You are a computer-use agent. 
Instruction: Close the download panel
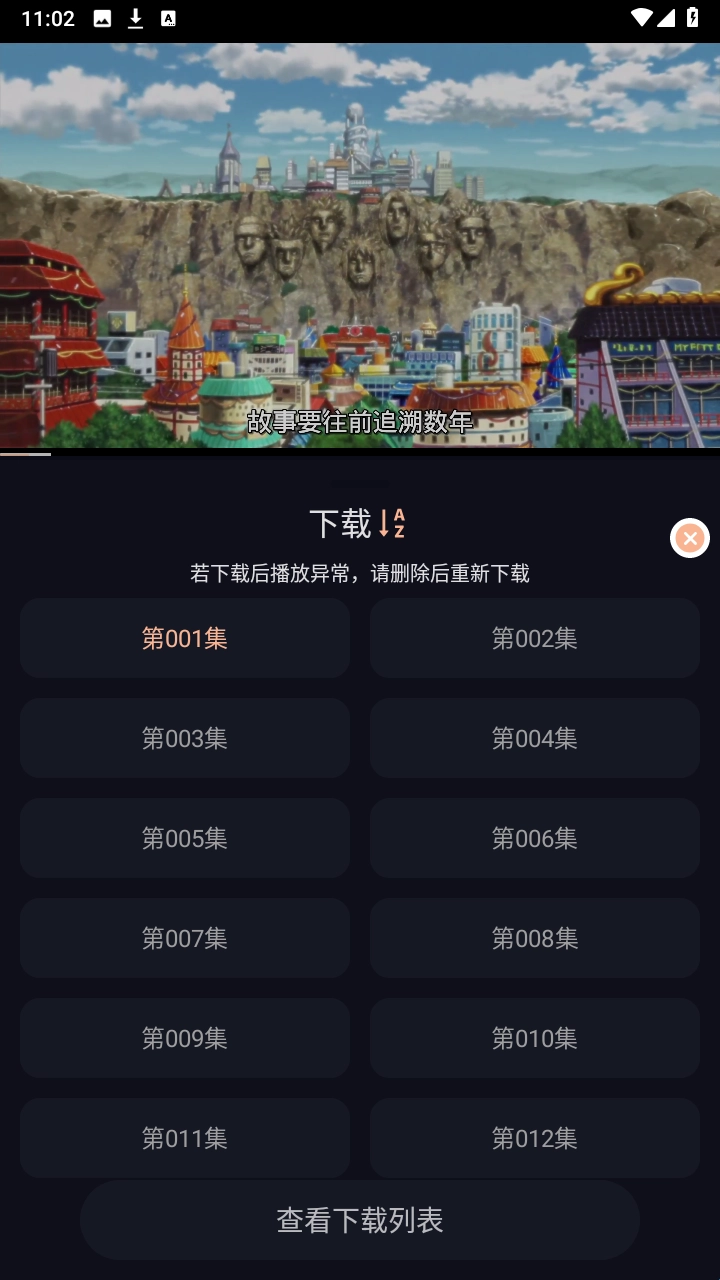click(x=689, y=539)
